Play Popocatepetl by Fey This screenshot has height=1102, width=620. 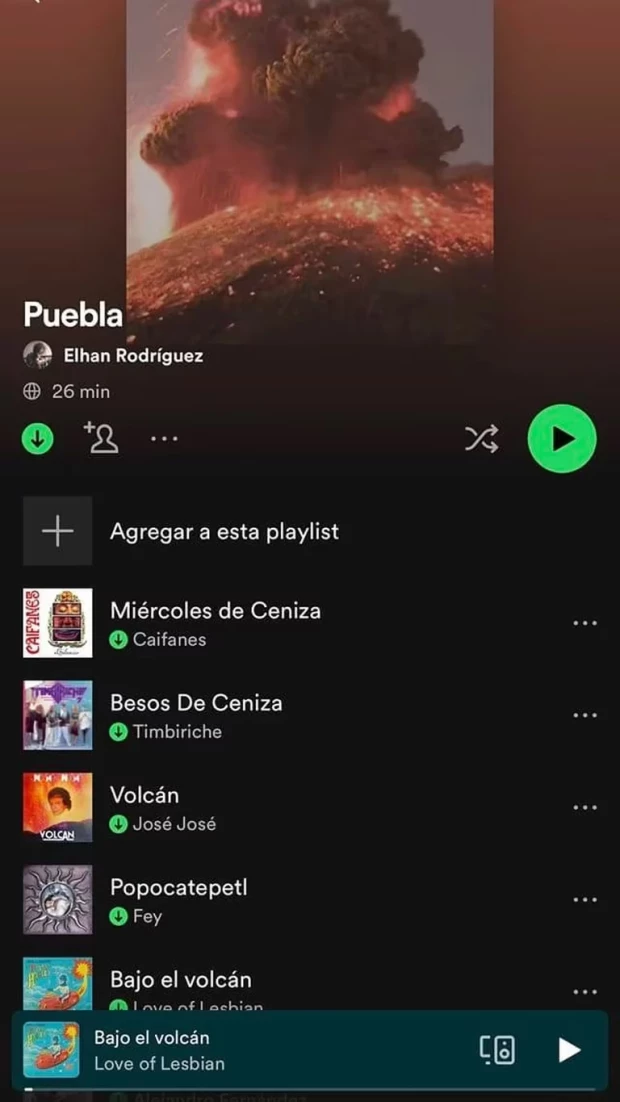pyautogui.click(x=178, y=899)
